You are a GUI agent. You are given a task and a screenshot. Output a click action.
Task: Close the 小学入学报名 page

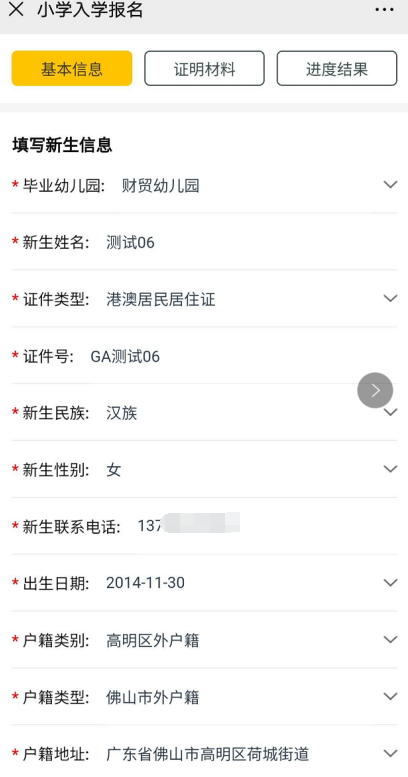[16, 9]
